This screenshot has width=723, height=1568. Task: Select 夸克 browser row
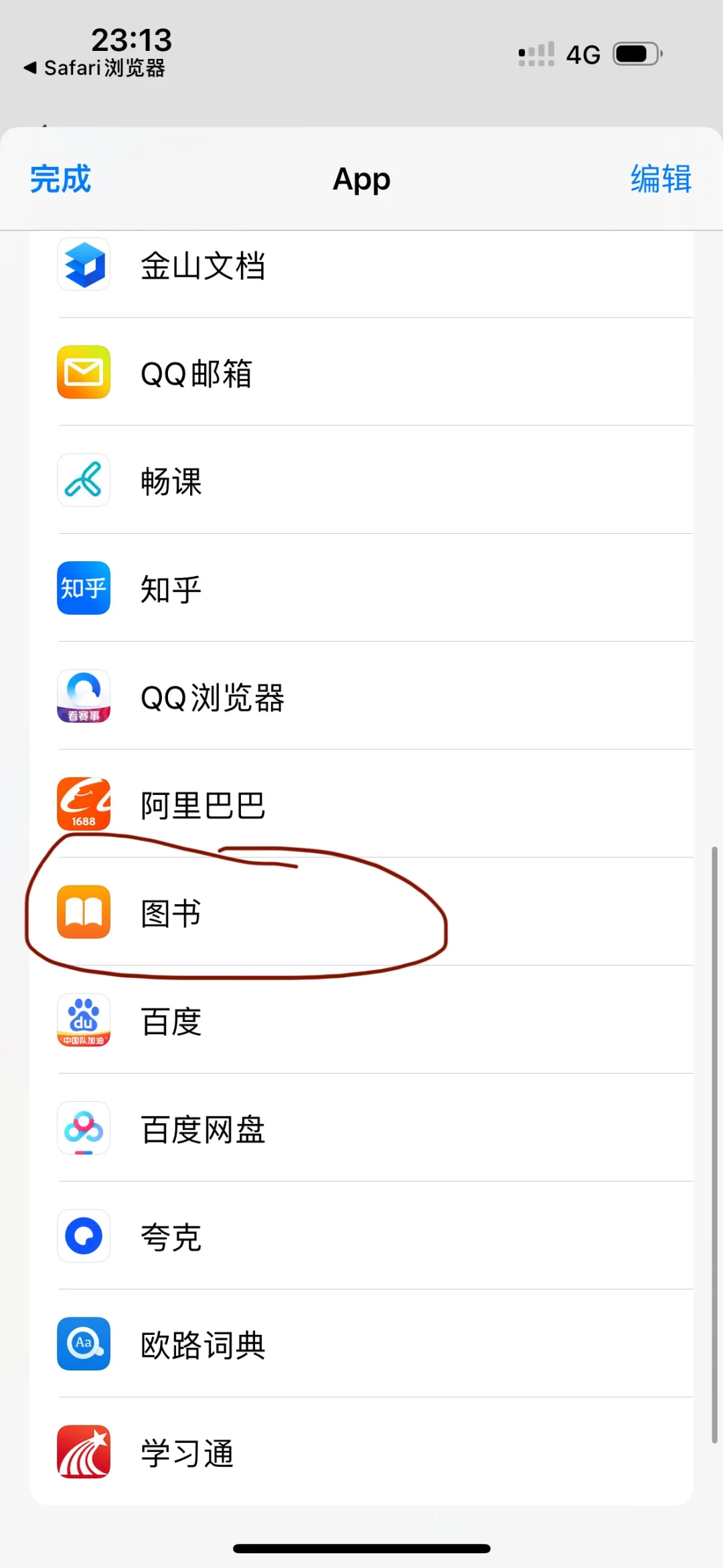click(x=171, y=1236)
